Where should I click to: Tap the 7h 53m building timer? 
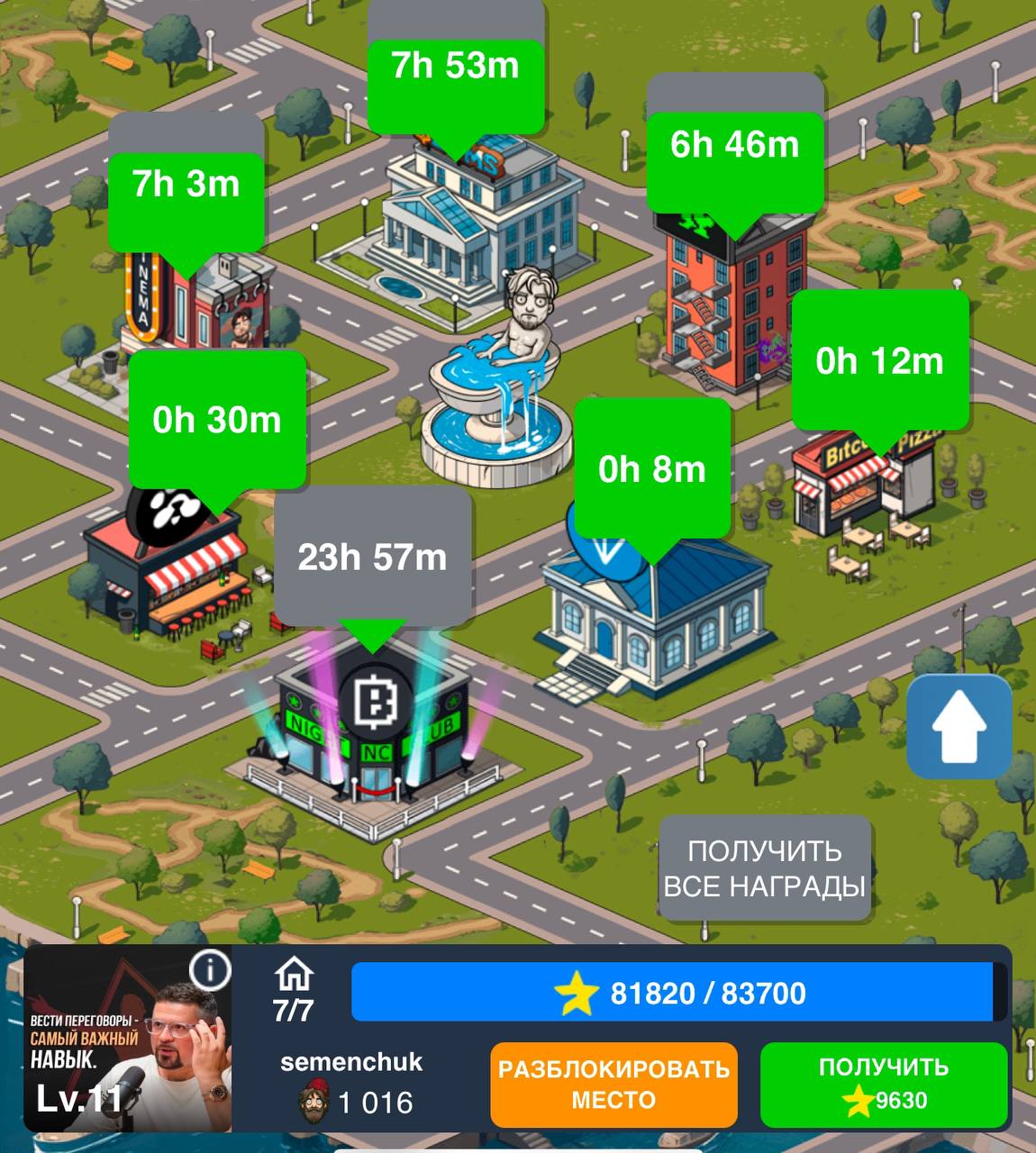455,68
